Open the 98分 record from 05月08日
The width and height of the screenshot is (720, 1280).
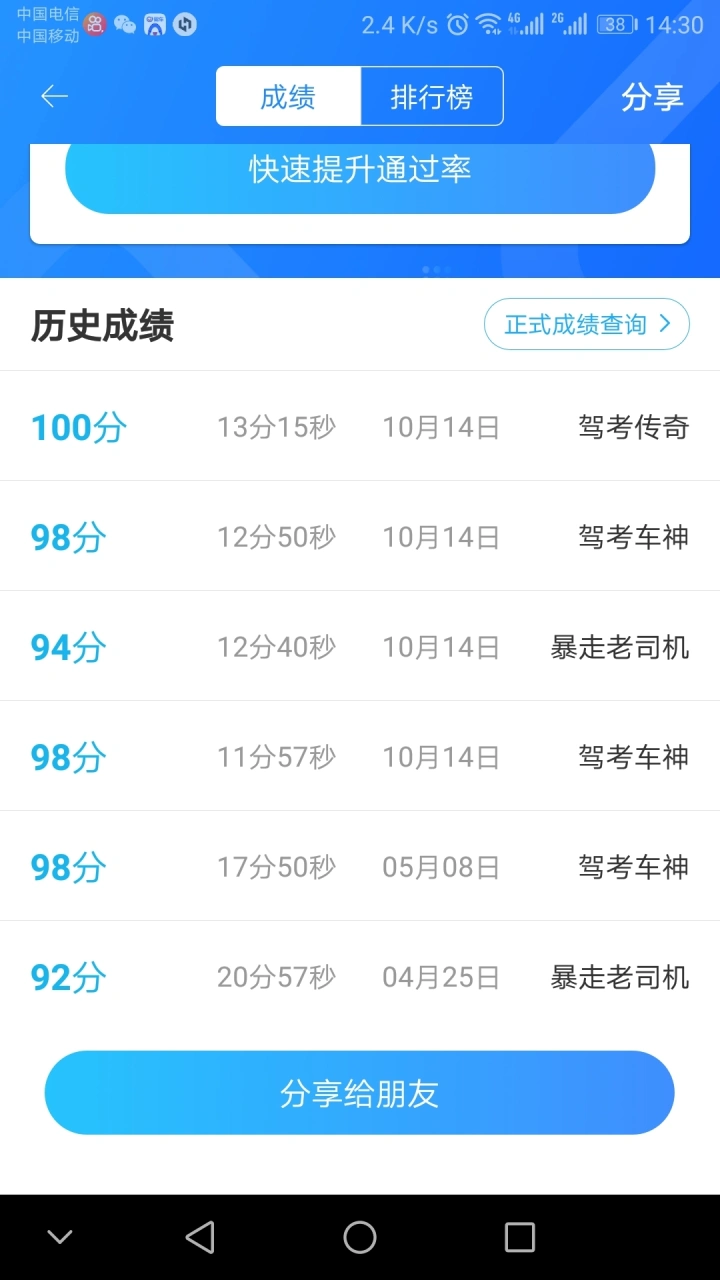pos(360,867)
